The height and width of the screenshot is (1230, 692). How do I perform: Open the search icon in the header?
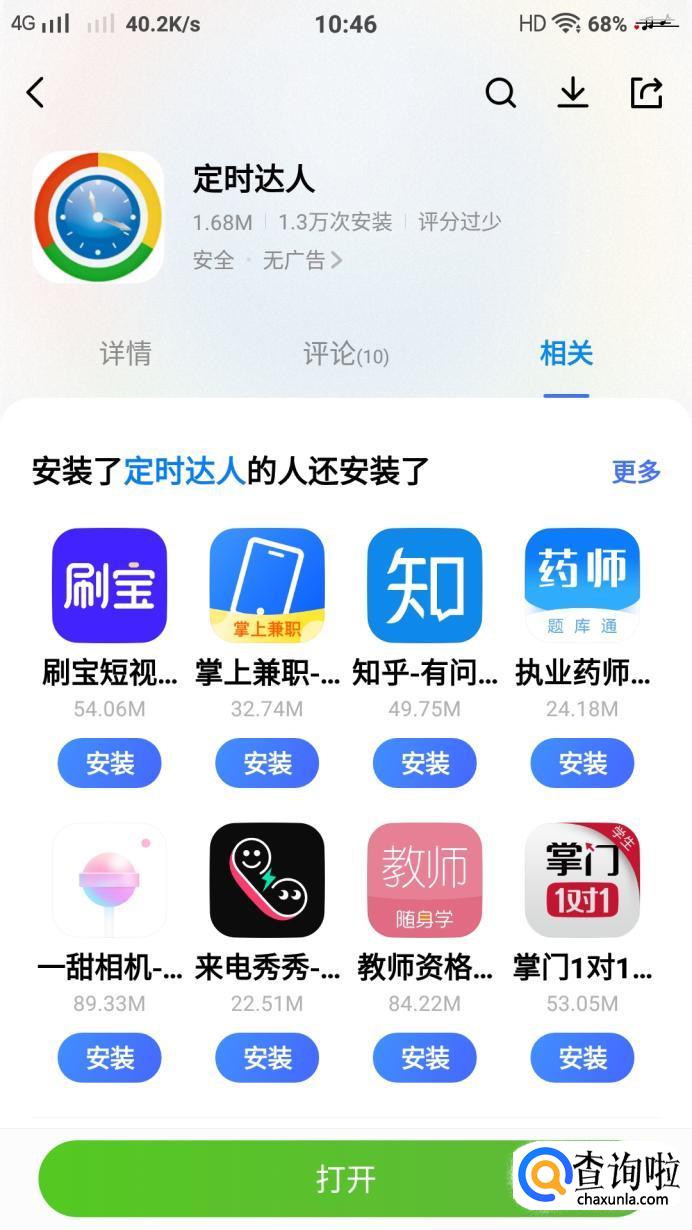(500, 93)
